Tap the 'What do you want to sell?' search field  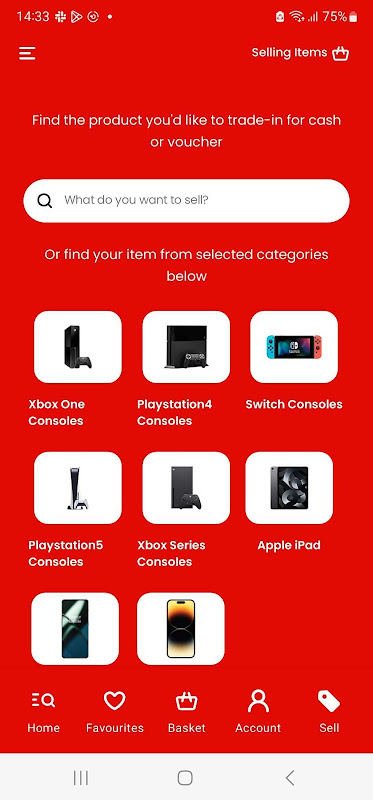(x=186, y=201)
